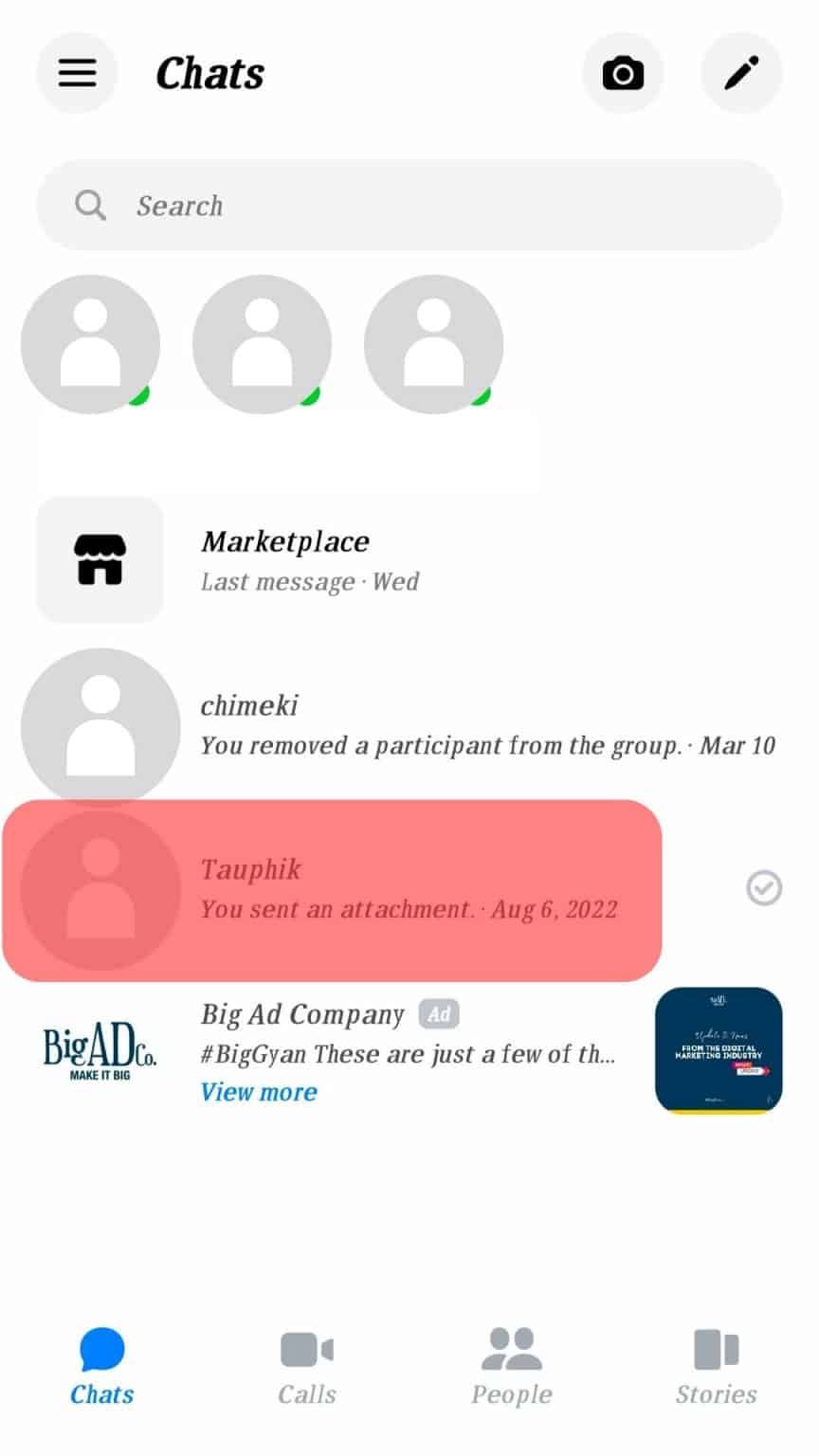Select the Tauphik conversation read checkmark
The height and width of the screenshot is (1456, 819).
[x=764, y=888]
